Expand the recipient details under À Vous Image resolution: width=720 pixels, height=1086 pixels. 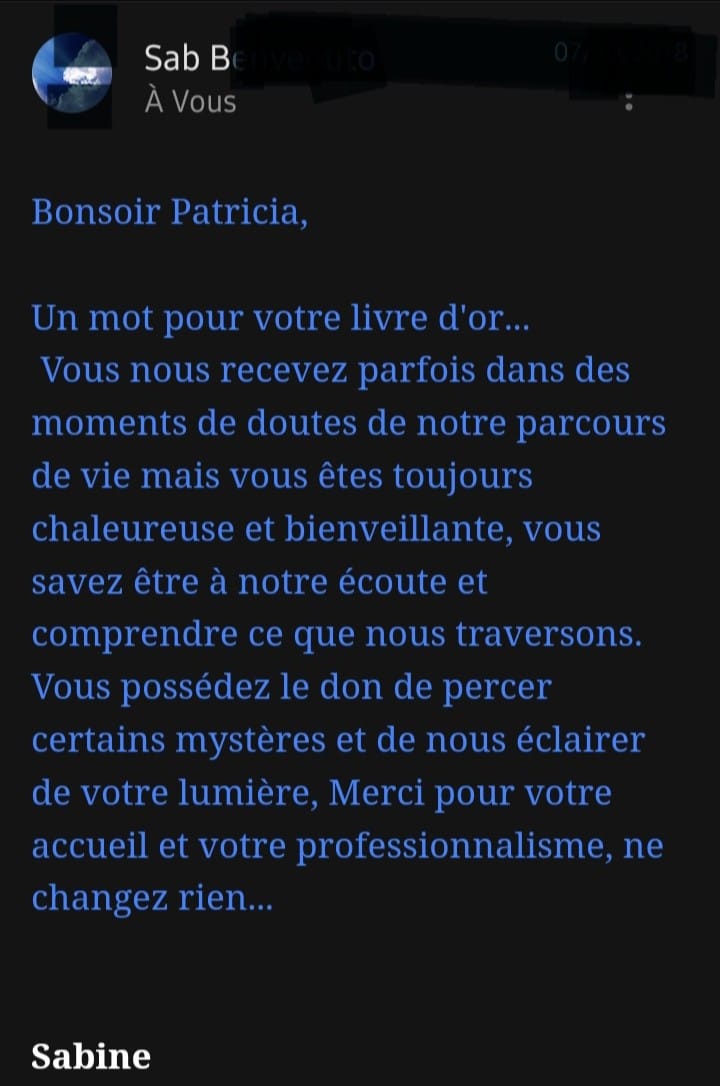(190, 102)
